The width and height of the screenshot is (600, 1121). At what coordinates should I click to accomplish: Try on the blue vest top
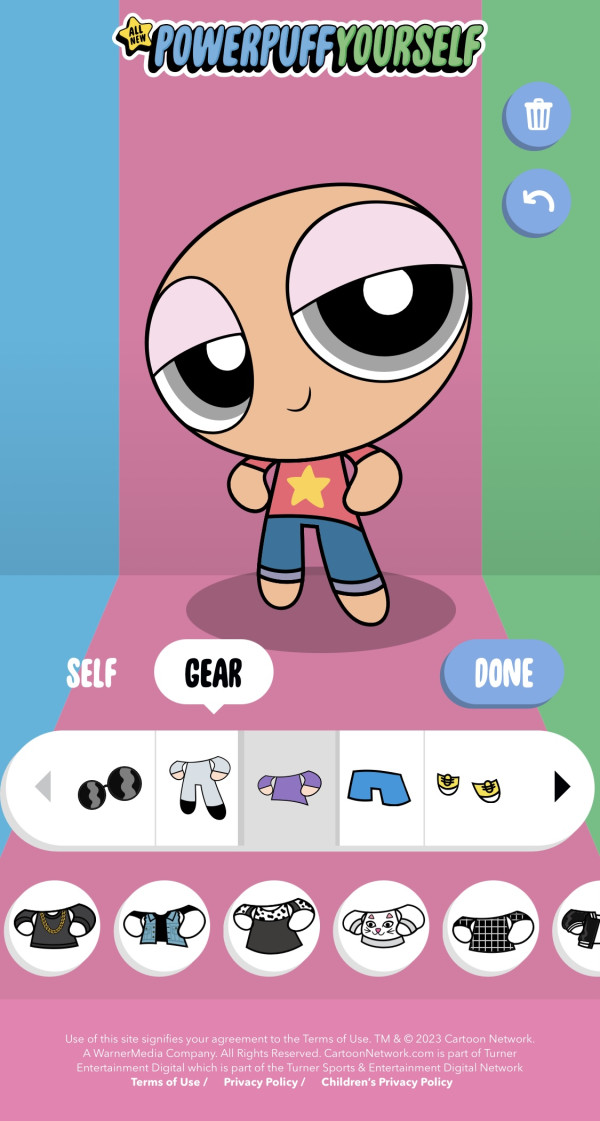click(x=162, y=926)
